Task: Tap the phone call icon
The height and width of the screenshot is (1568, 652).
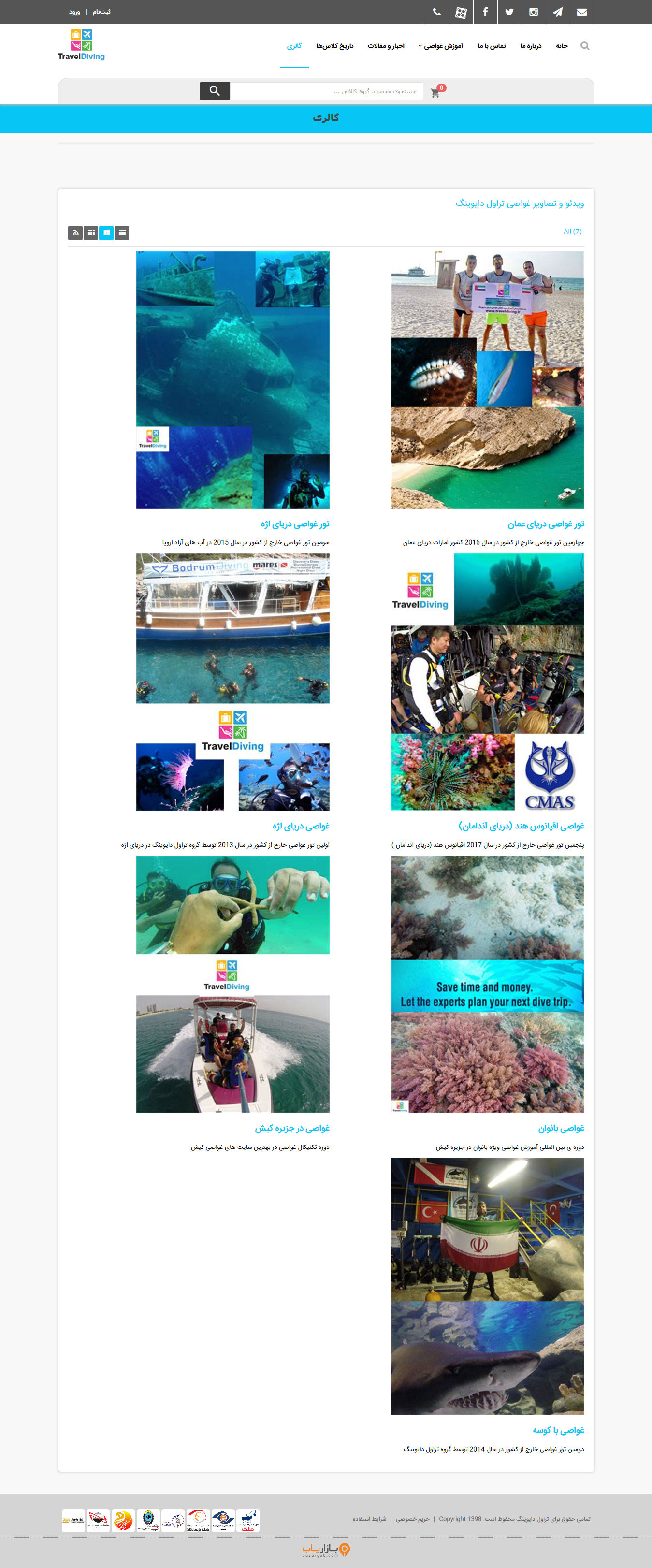Action: 436,12
